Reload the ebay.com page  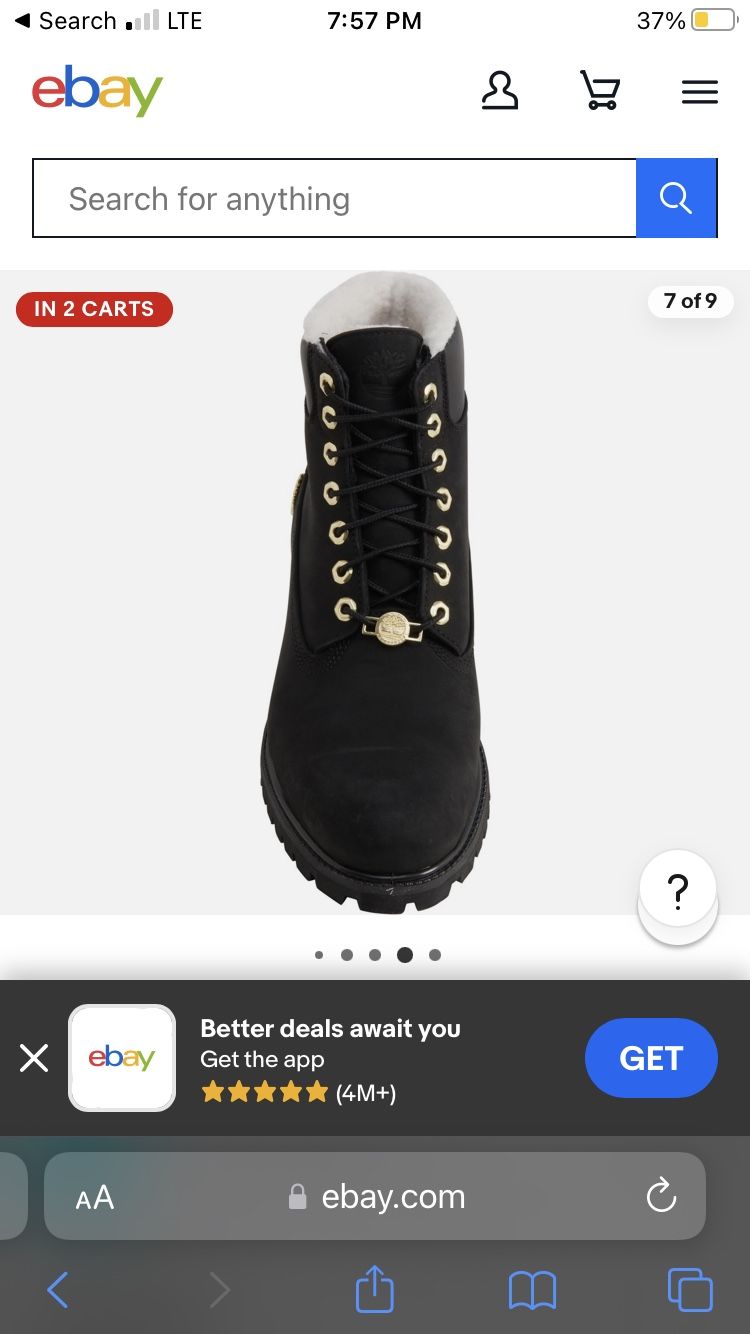[661, 1196]
